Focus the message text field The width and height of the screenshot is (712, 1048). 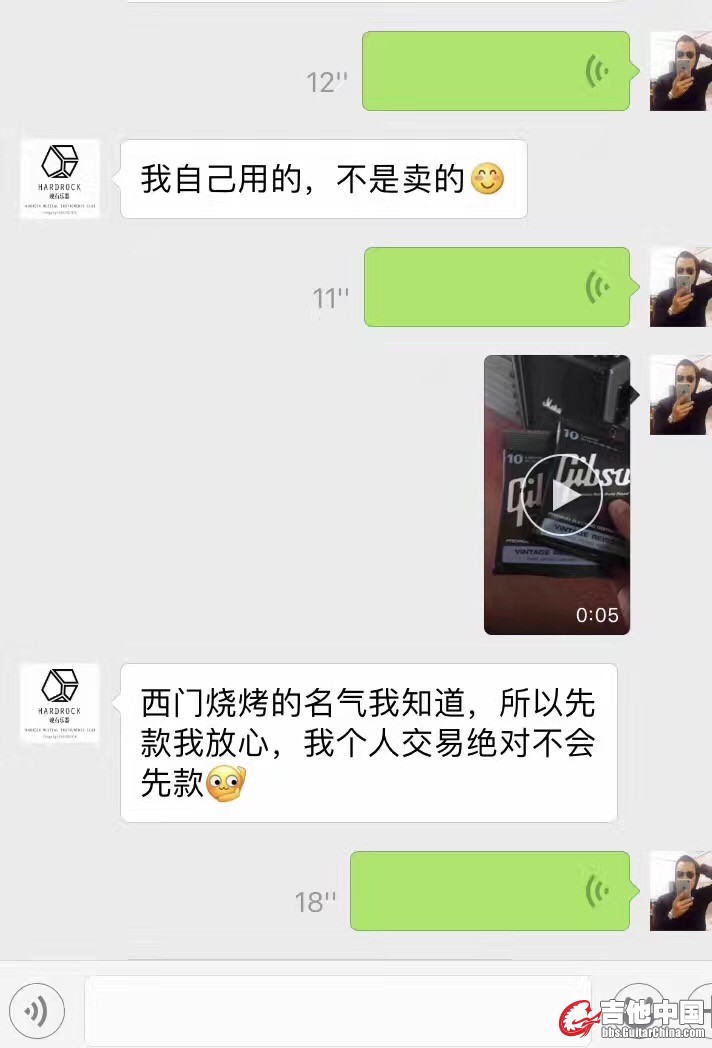[x=337, y=1012]
